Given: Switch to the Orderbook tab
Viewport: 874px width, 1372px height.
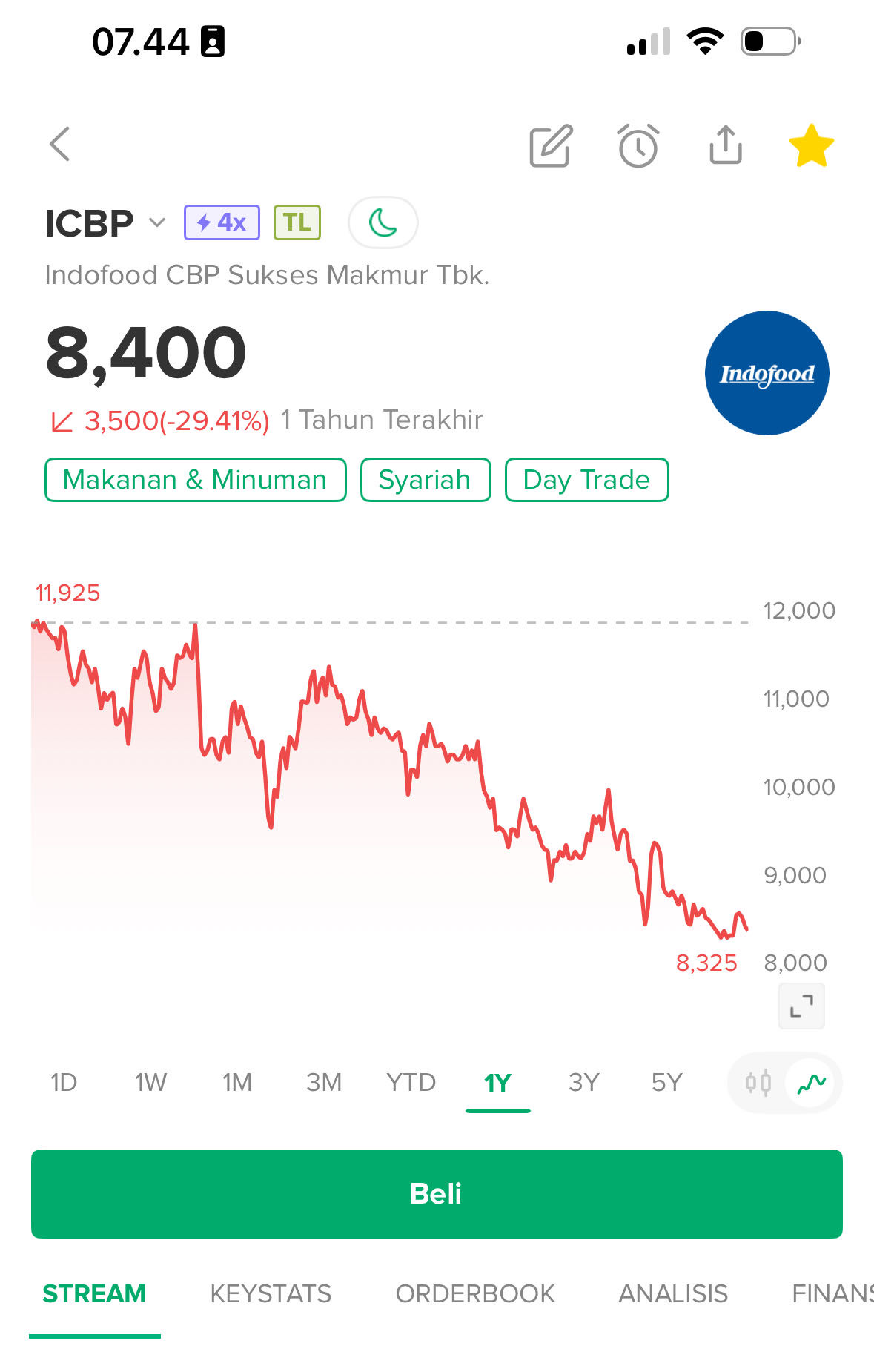Looking at the screenshot, I should (x=475, y=1293).
